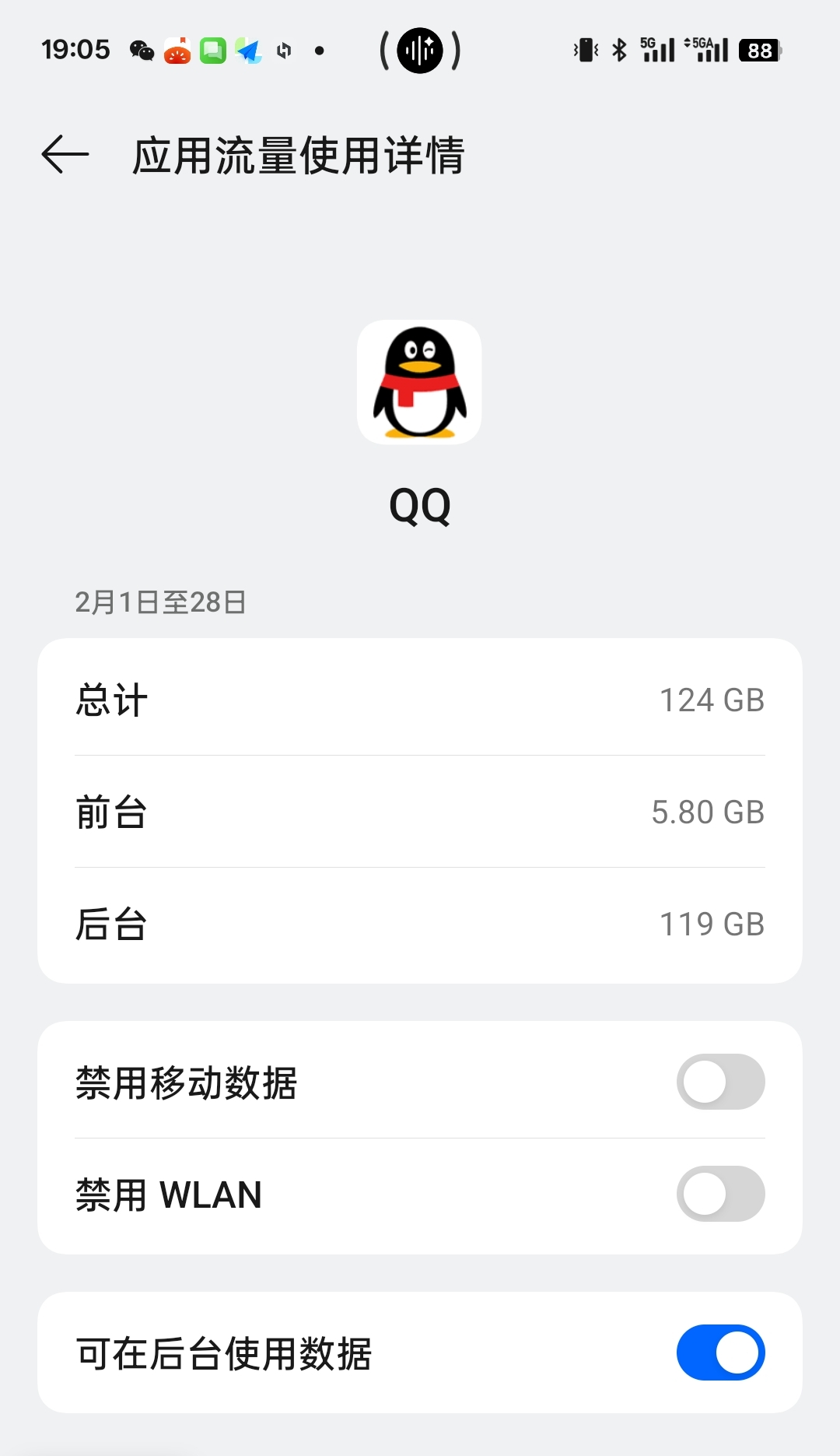Turn on the 禁用 WLAN switch

click(x=720, y=1194)
